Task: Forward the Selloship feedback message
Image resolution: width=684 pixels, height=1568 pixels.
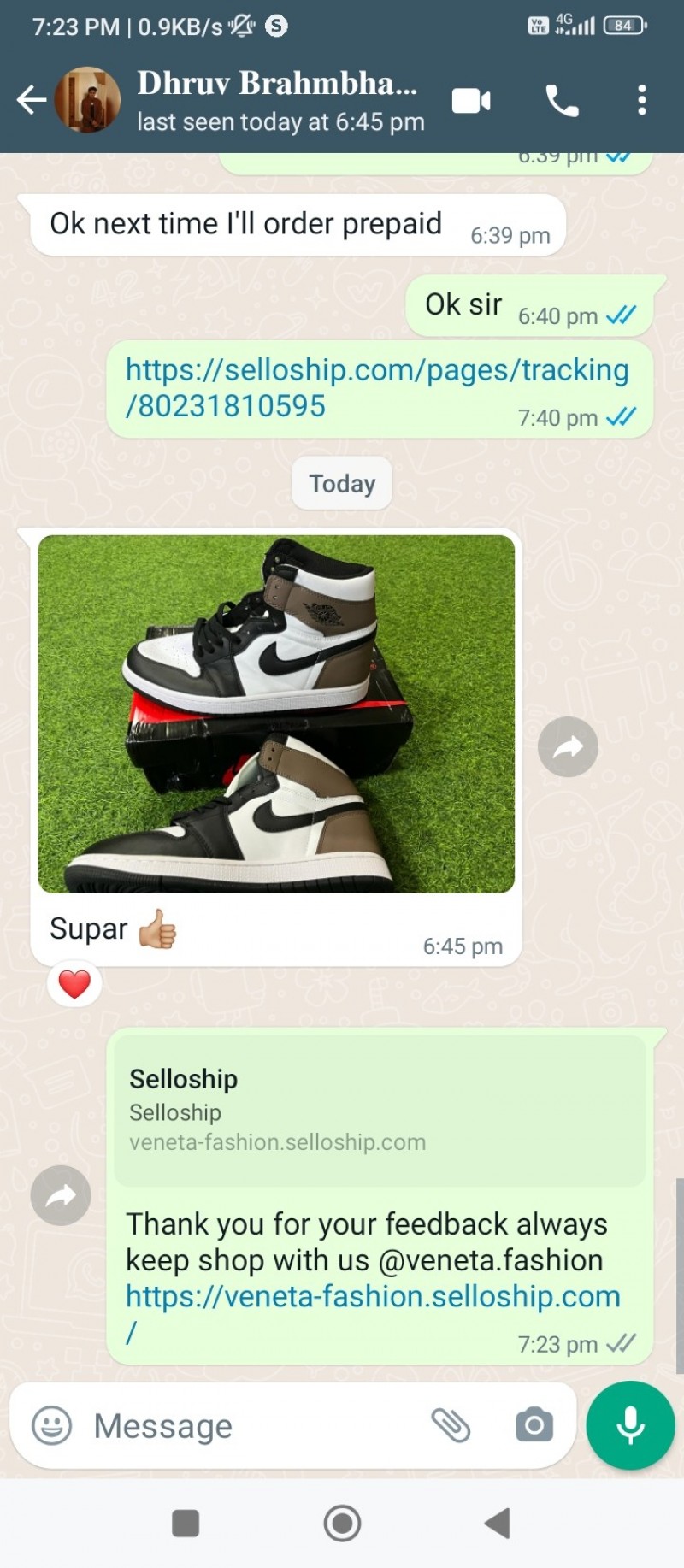Action: (61, 1195)
